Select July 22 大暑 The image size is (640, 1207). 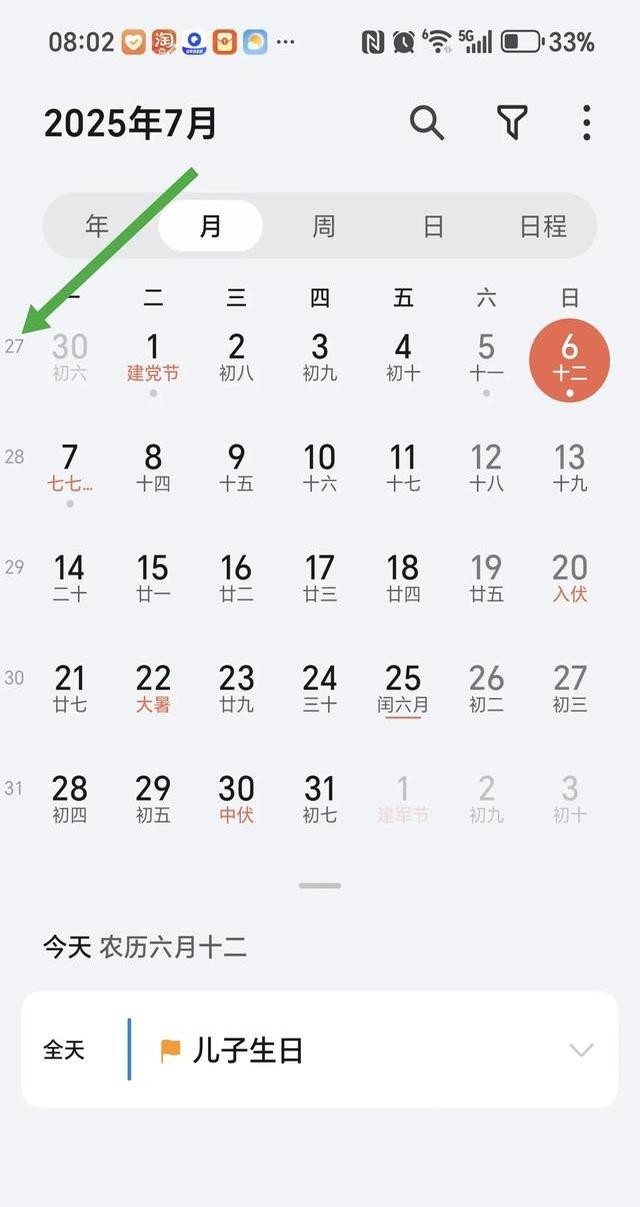pos(153,688)
